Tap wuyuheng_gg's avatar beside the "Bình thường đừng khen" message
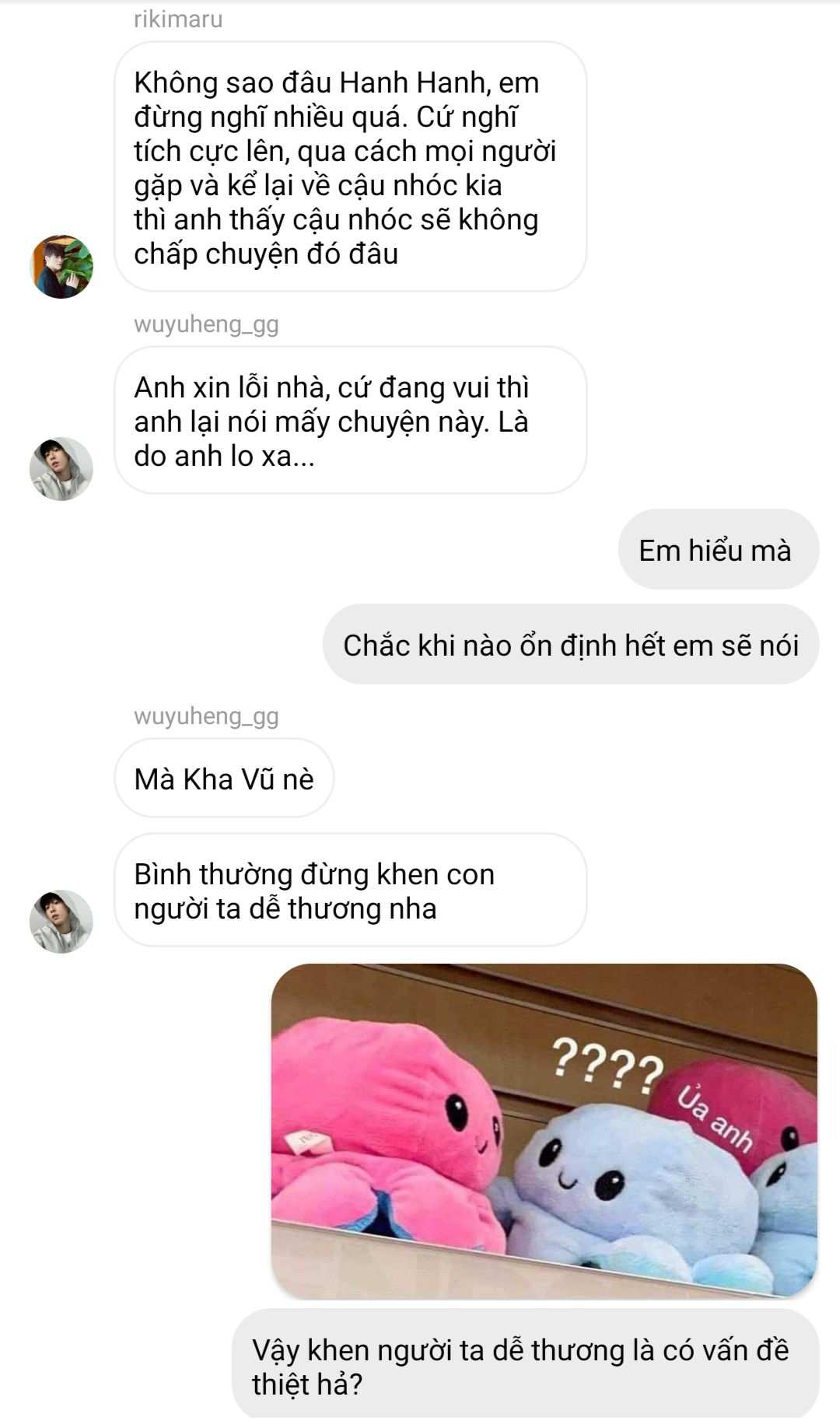The width and height of the screenshot is (840, 1428). click(x=61, y=922)
